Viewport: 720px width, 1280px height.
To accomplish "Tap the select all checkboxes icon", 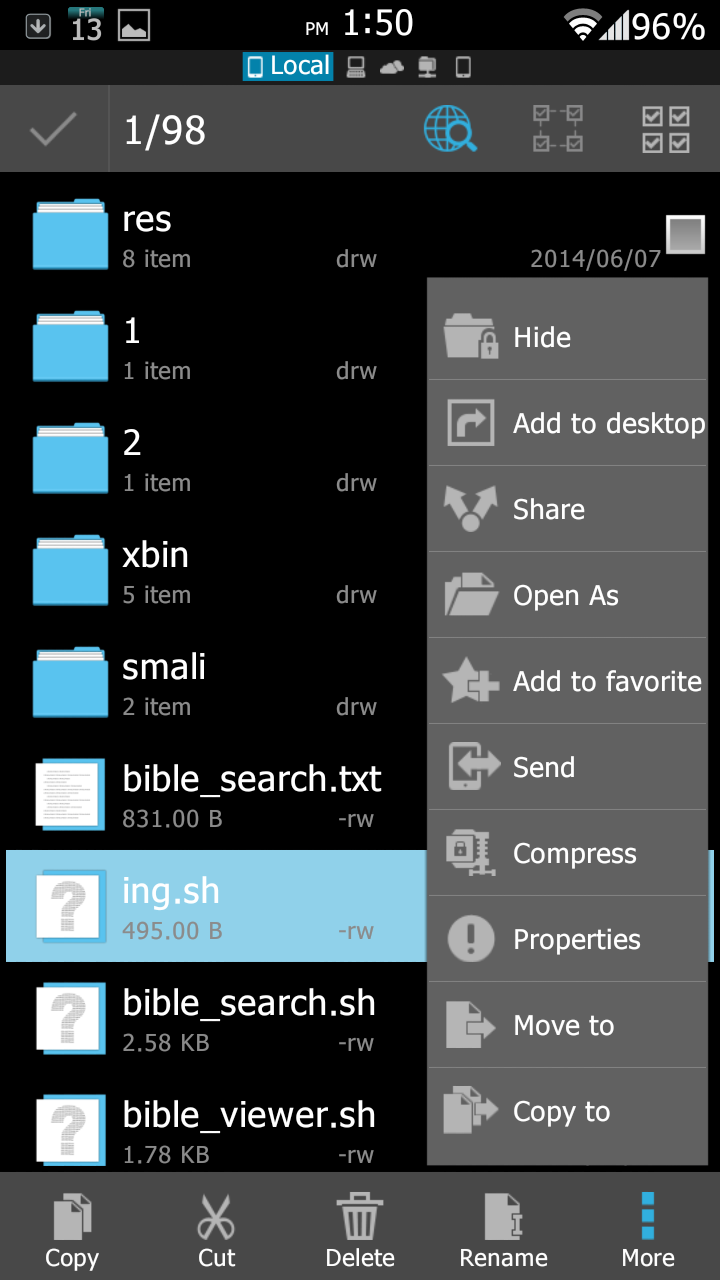I will [x=665, y=130].
